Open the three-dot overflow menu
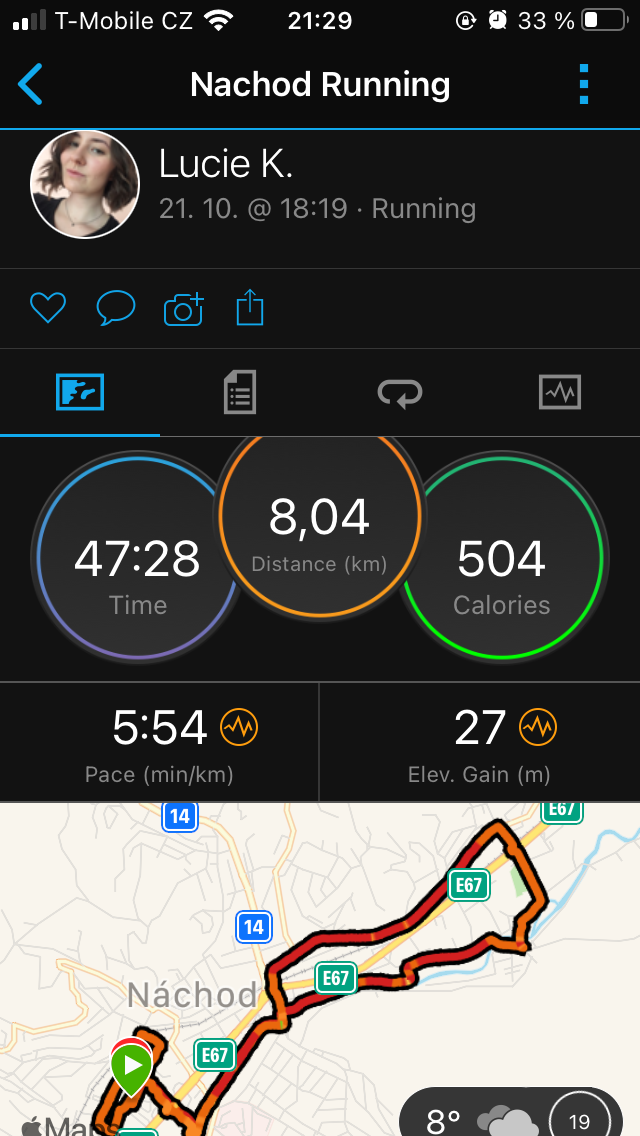 (x=584, y=85)
